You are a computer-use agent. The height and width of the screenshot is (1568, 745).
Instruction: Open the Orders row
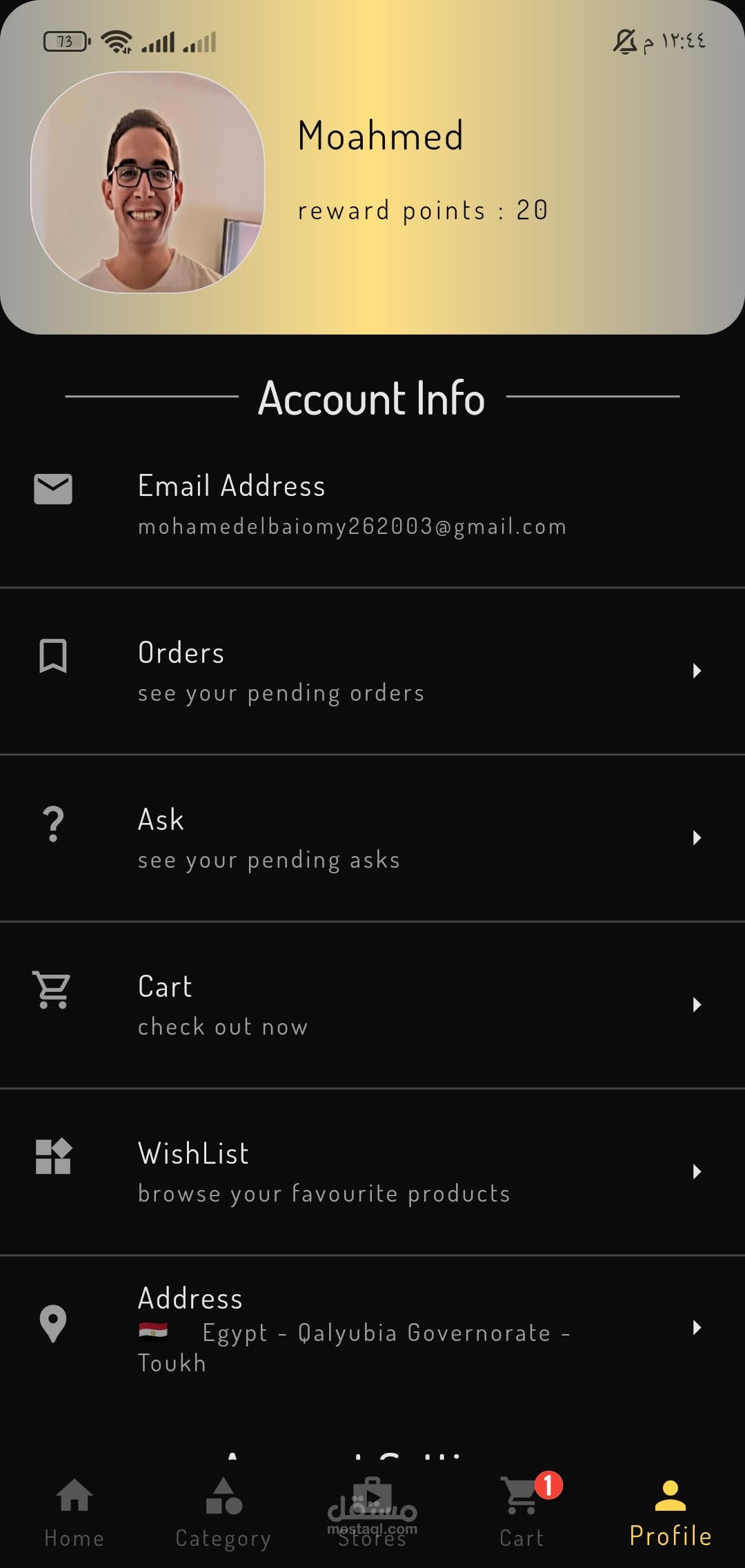point(372,671)
